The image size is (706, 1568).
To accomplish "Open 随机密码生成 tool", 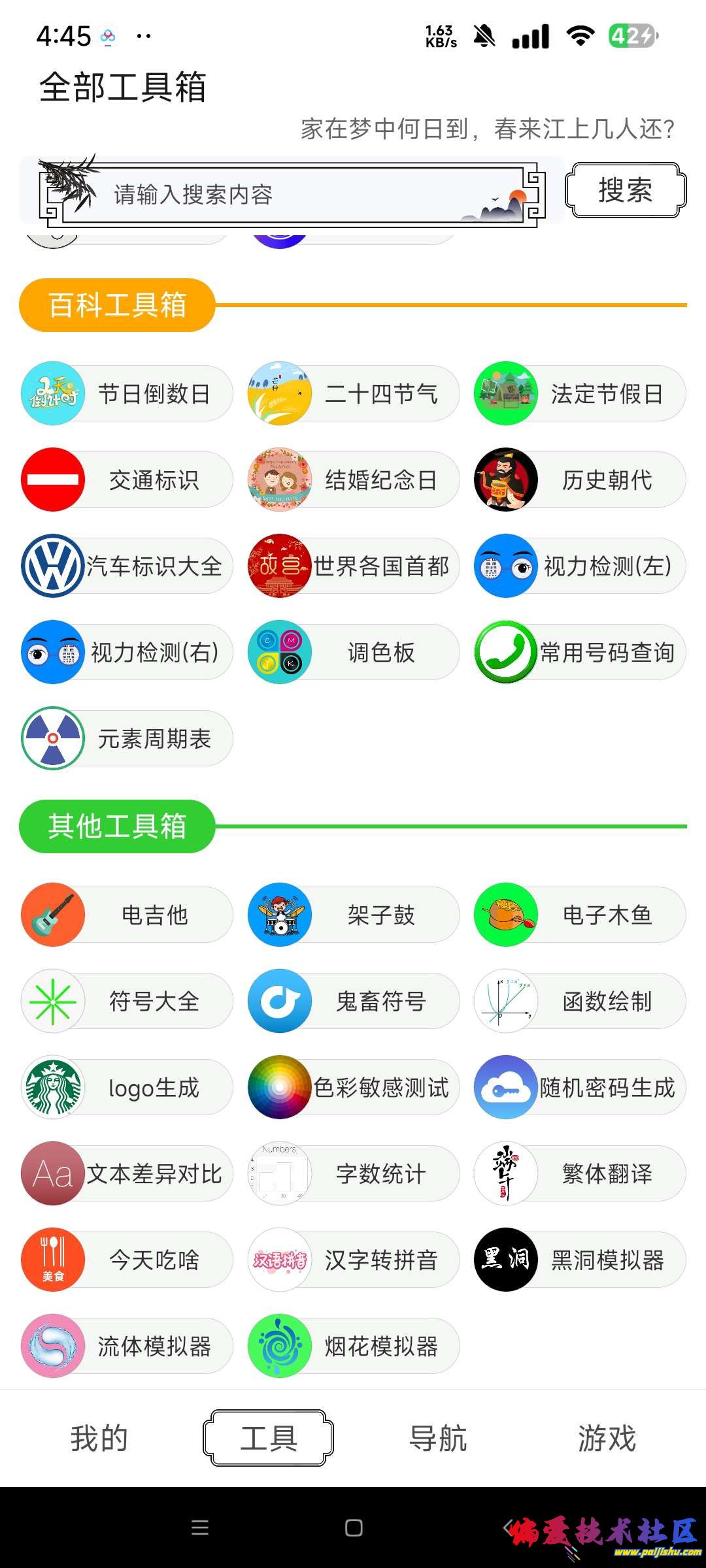I will point(580,1088).
